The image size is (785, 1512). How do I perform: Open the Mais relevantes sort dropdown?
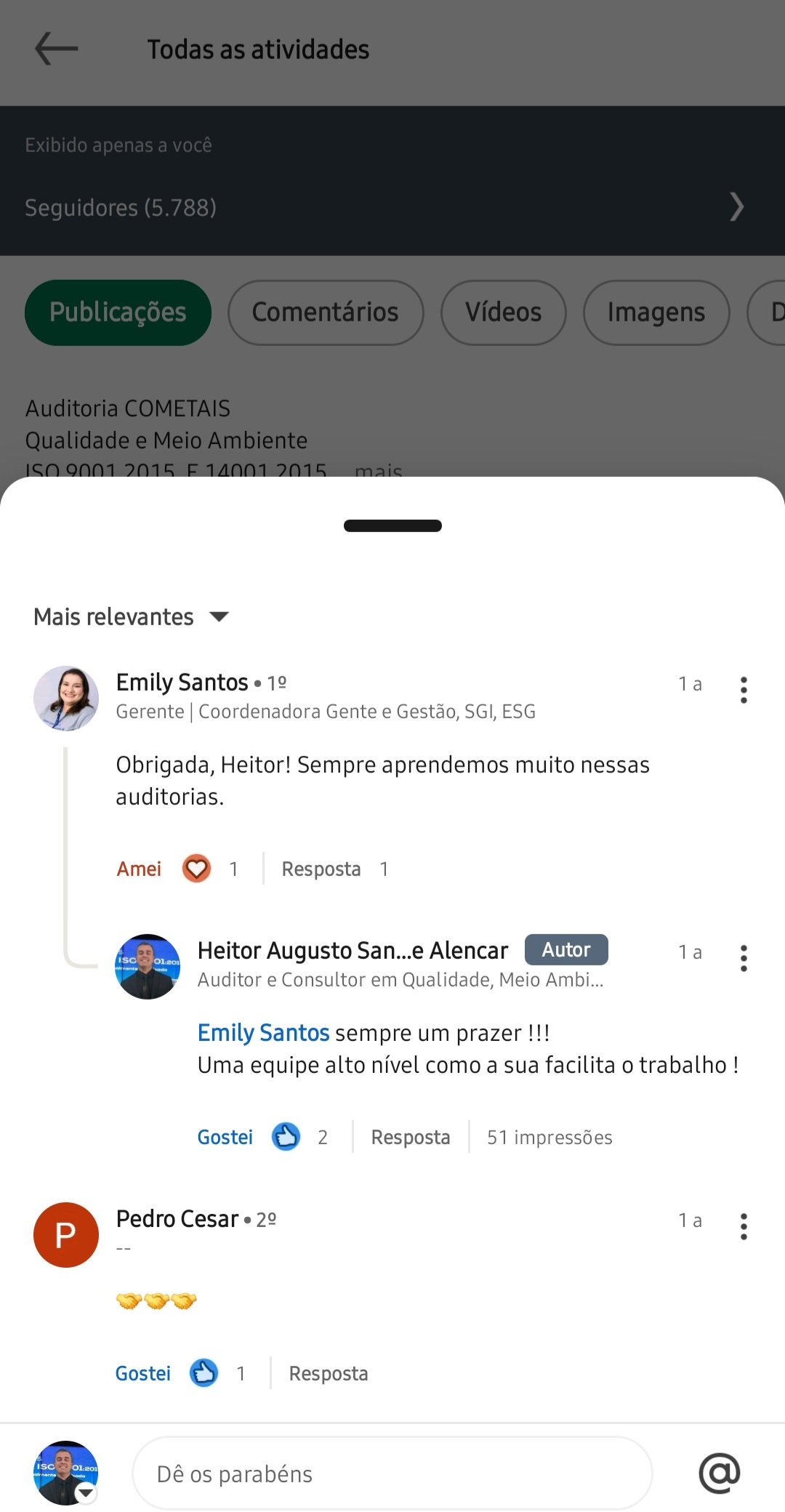click(131, 616)
